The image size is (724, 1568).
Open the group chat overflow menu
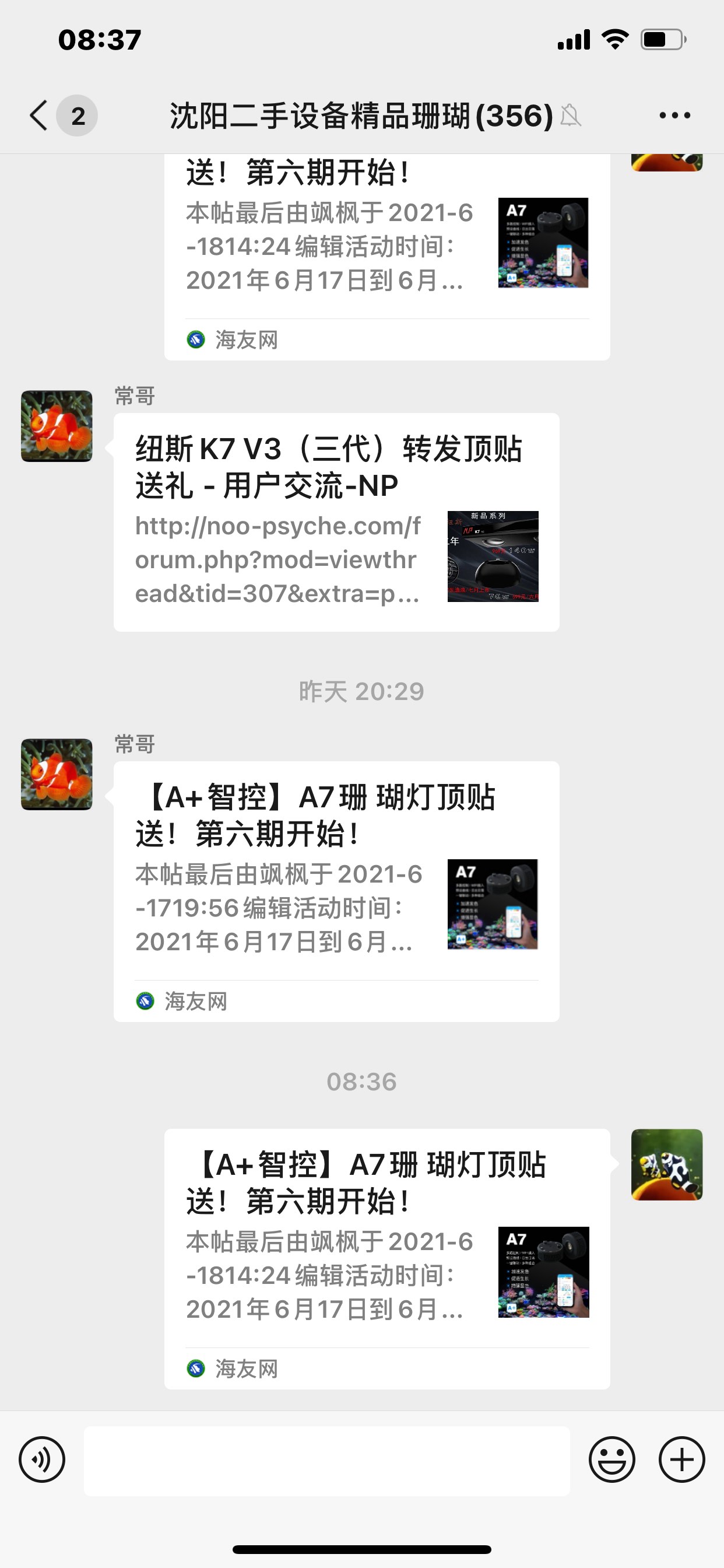pyautogui.click(x=674, y=115)
